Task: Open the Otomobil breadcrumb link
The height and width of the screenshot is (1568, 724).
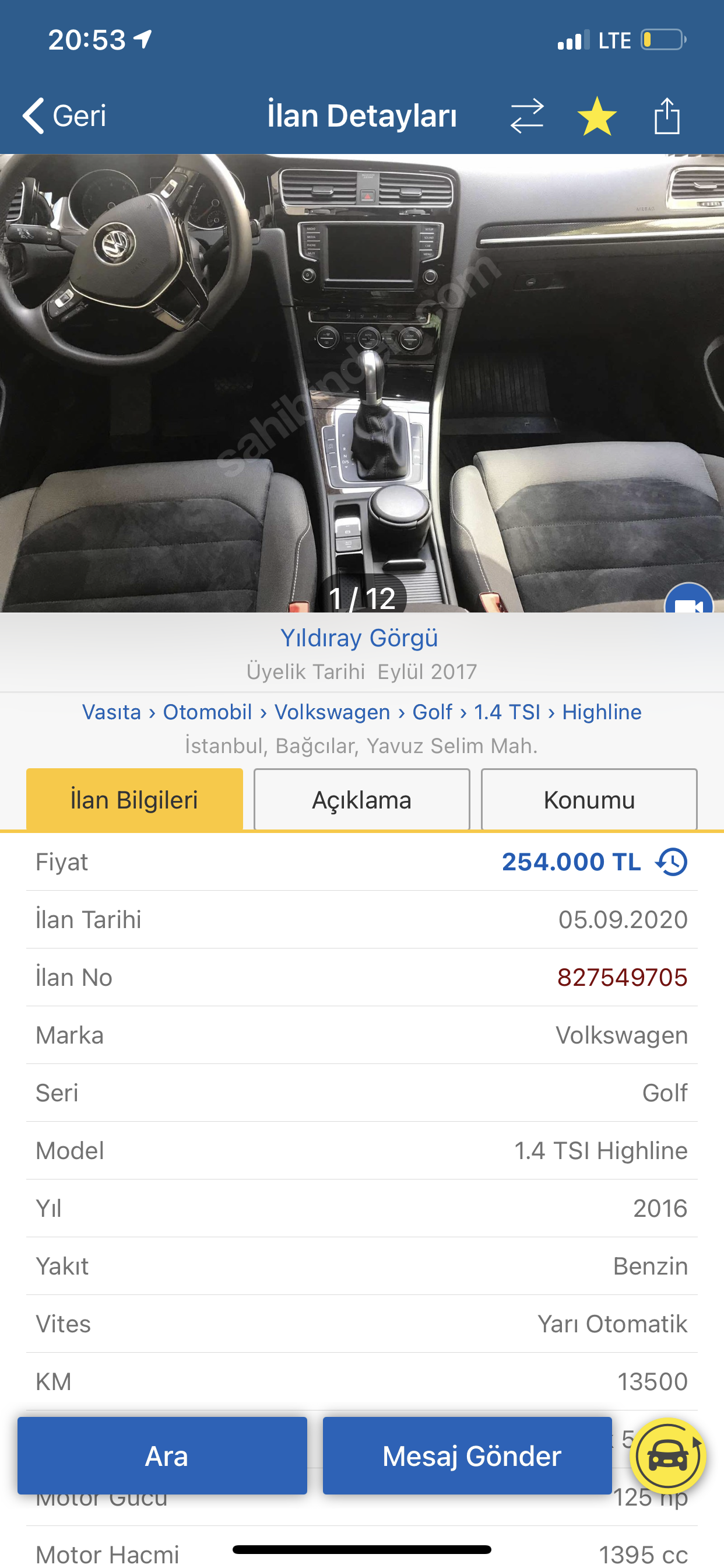Action: 208,712
